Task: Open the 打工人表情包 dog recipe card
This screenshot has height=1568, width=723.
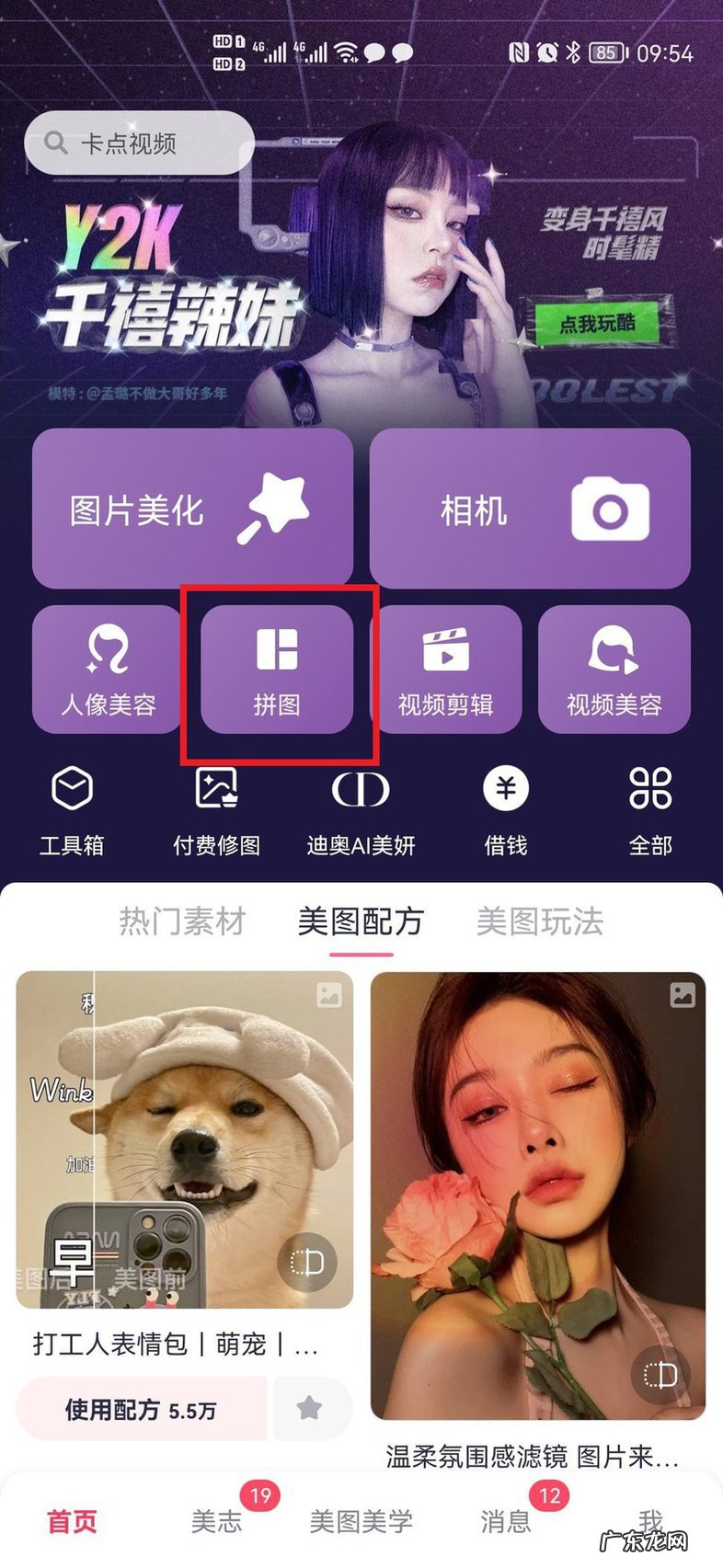Action: click(x=184, y=1140)
